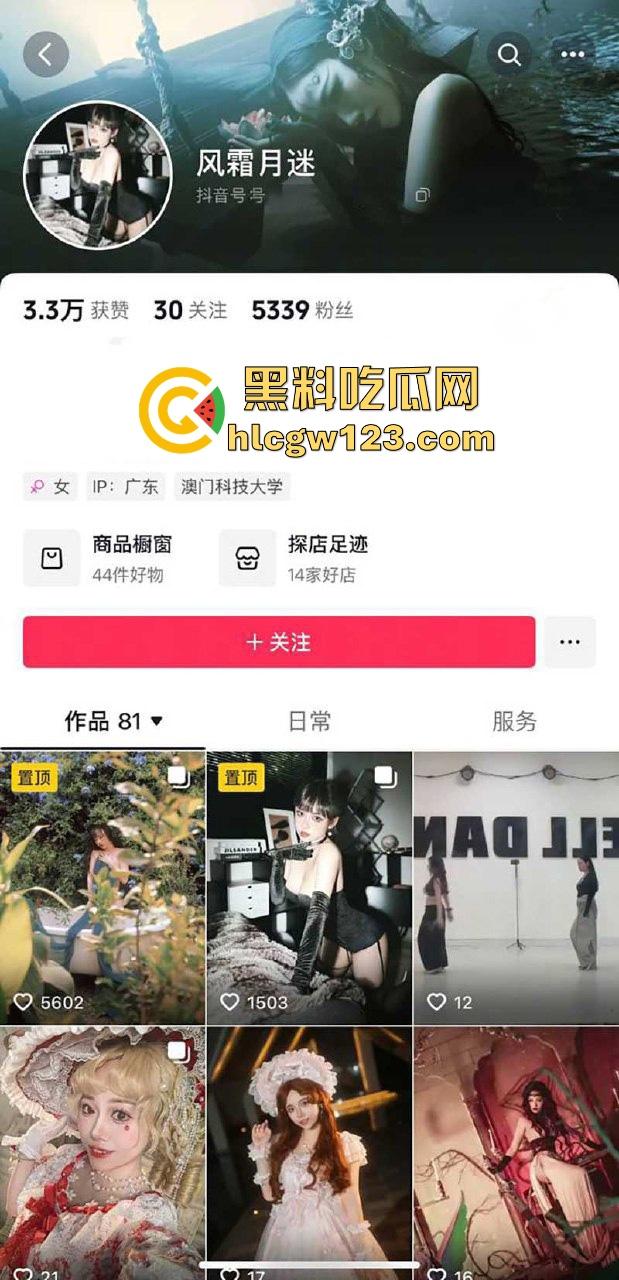Open search from the profile header
The image size is (619, 1280).
pyautogui.click(x=510, y=55)
